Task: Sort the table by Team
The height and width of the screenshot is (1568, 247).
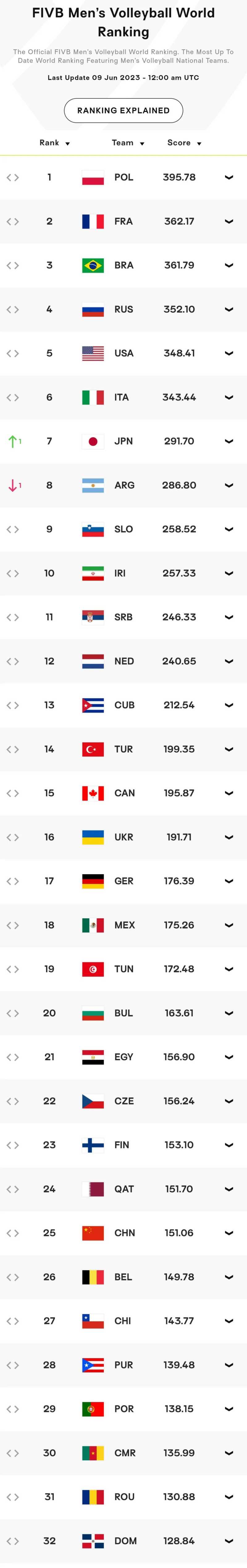Action: pyautogui.click(x=128, y=143)
